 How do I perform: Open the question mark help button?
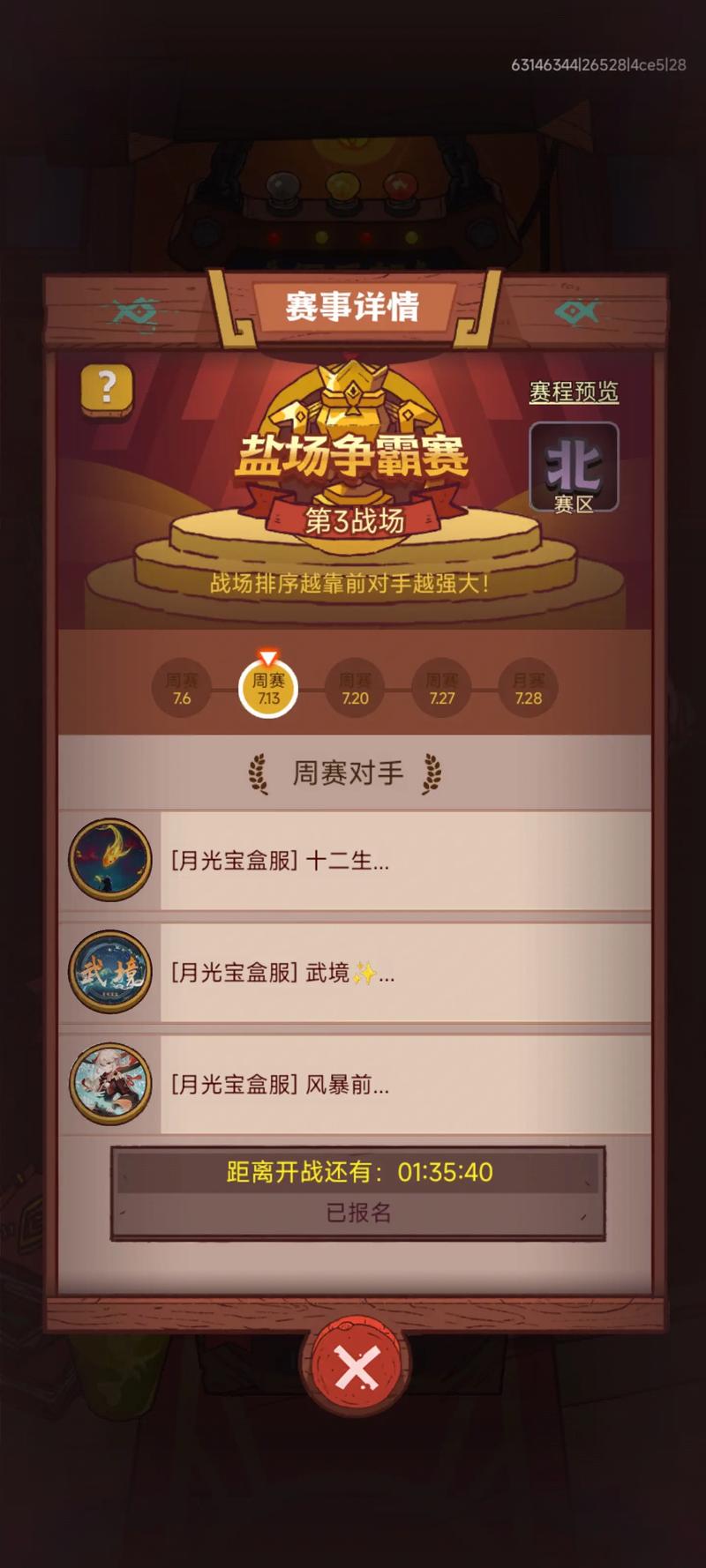pos(107,388)
